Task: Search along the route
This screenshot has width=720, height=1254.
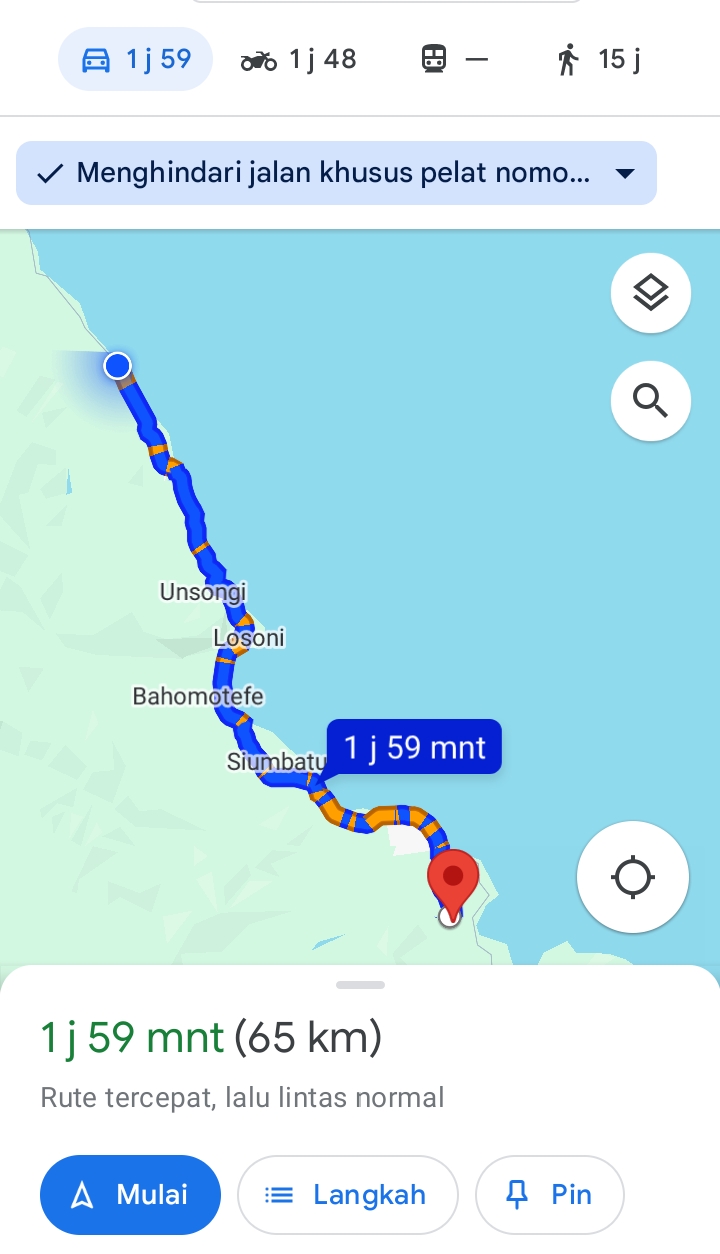Action: coord(651,401)
